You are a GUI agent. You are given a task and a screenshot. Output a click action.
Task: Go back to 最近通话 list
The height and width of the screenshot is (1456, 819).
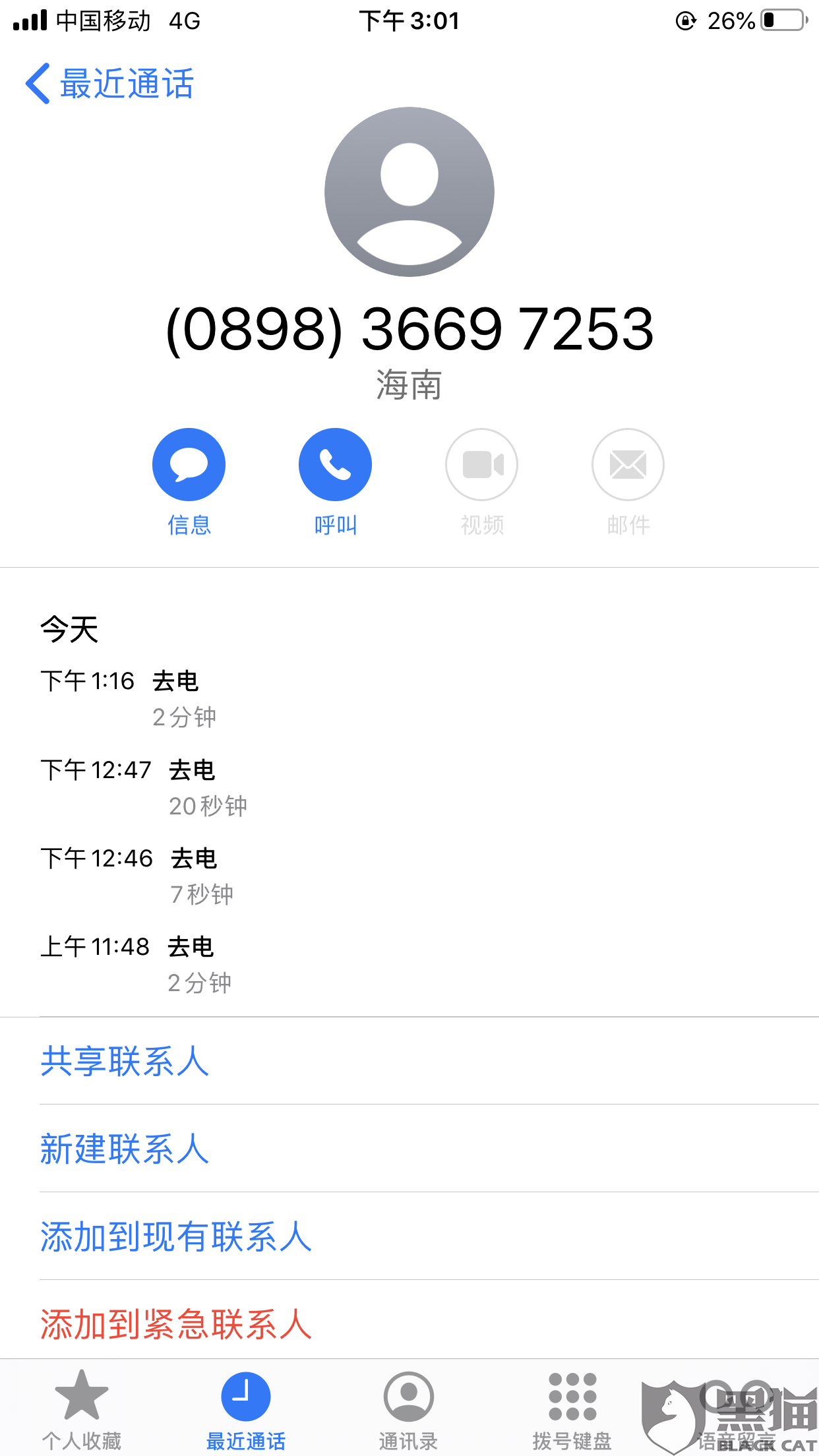pos(109,84)
